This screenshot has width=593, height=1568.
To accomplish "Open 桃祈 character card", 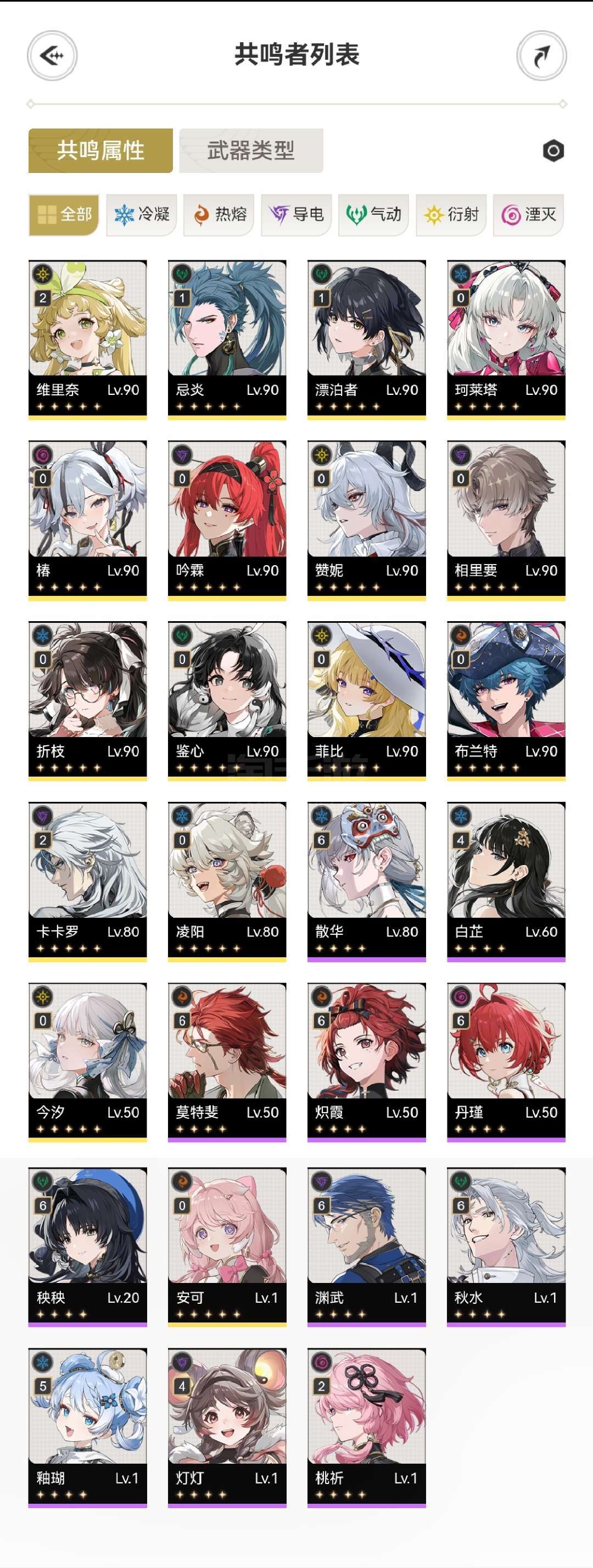I will (x=367, y=1428).
